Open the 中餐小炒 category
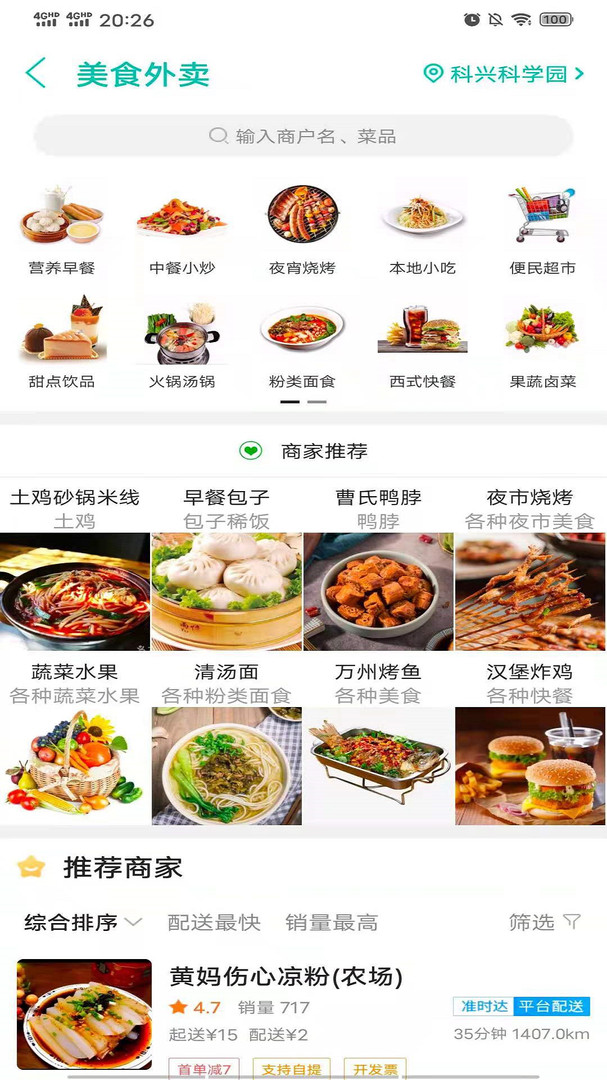The height and width of the screenshot is (1080, 607). (182, 230)
